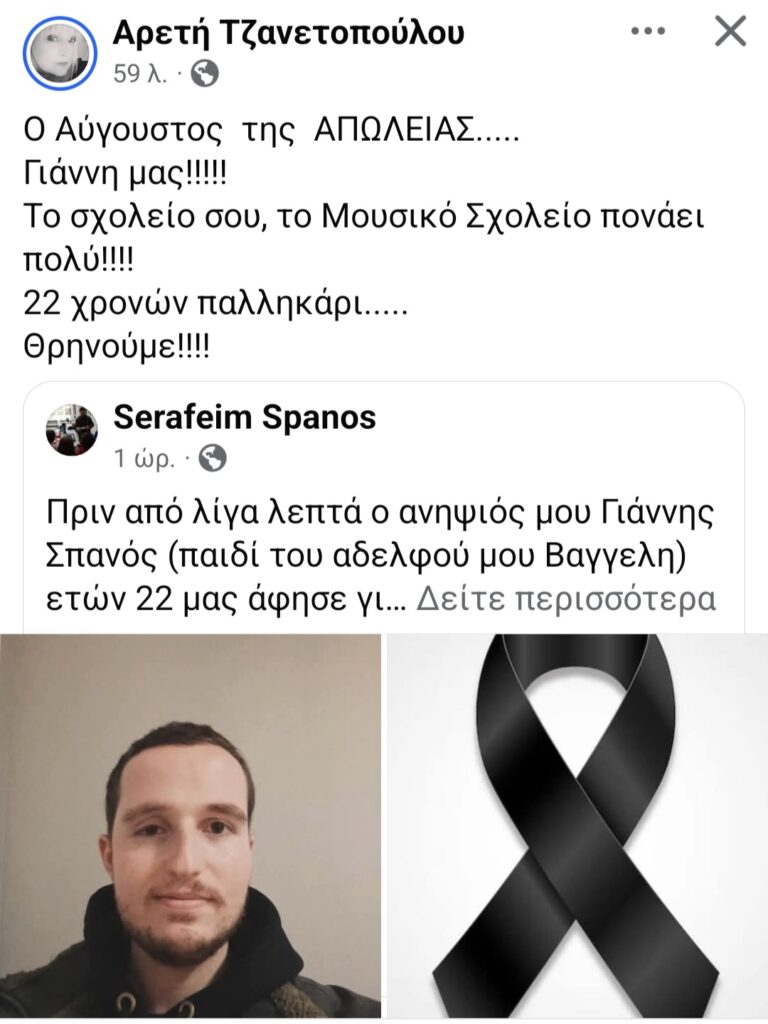Viewport: 768px width, 1024px height.
Task: Open the post's three-dot options menu
Action: pyautogui.click(x=649, y=32)
